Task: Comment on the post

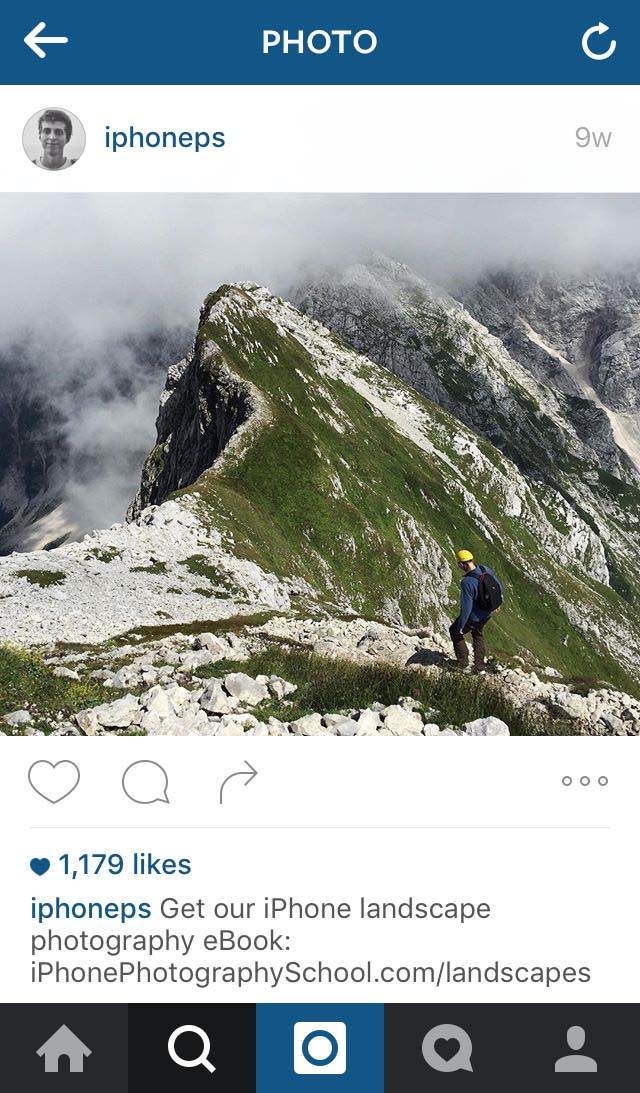Action: coord(146,782)
